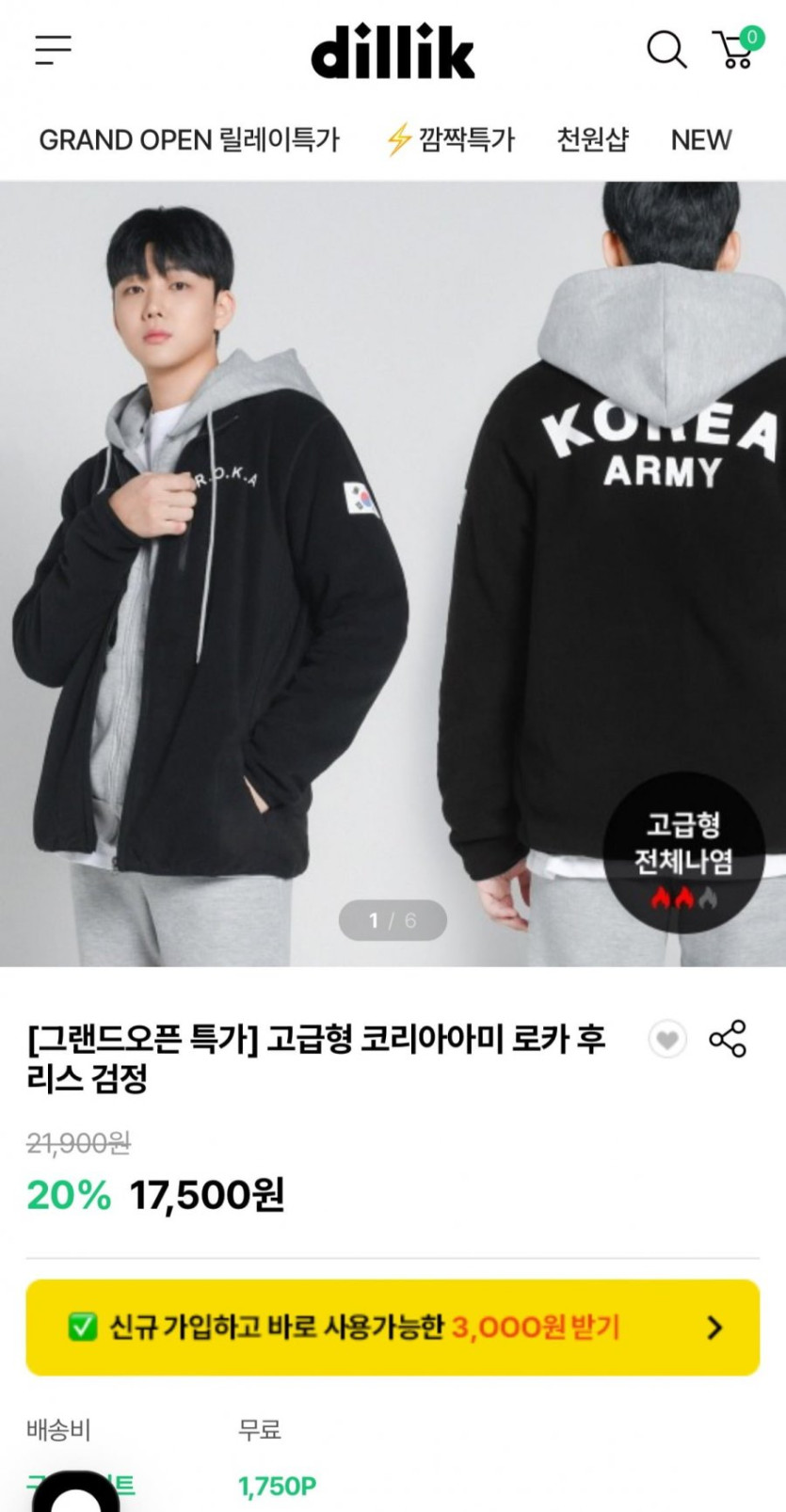The image size is (786, 1512).
Task: Open the hamburger menu
Action: (x=54, y=50)
